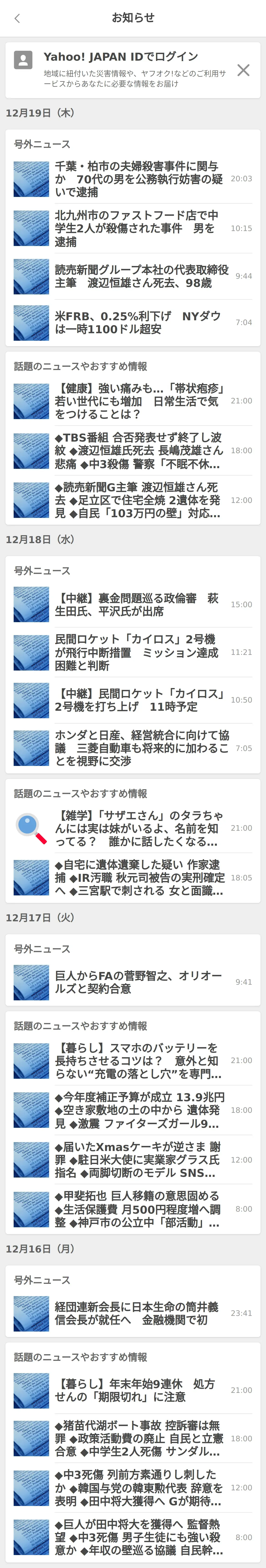Go back from the お知らせ screen
This screenshot has width=266, height=1568.
point(17,18)
